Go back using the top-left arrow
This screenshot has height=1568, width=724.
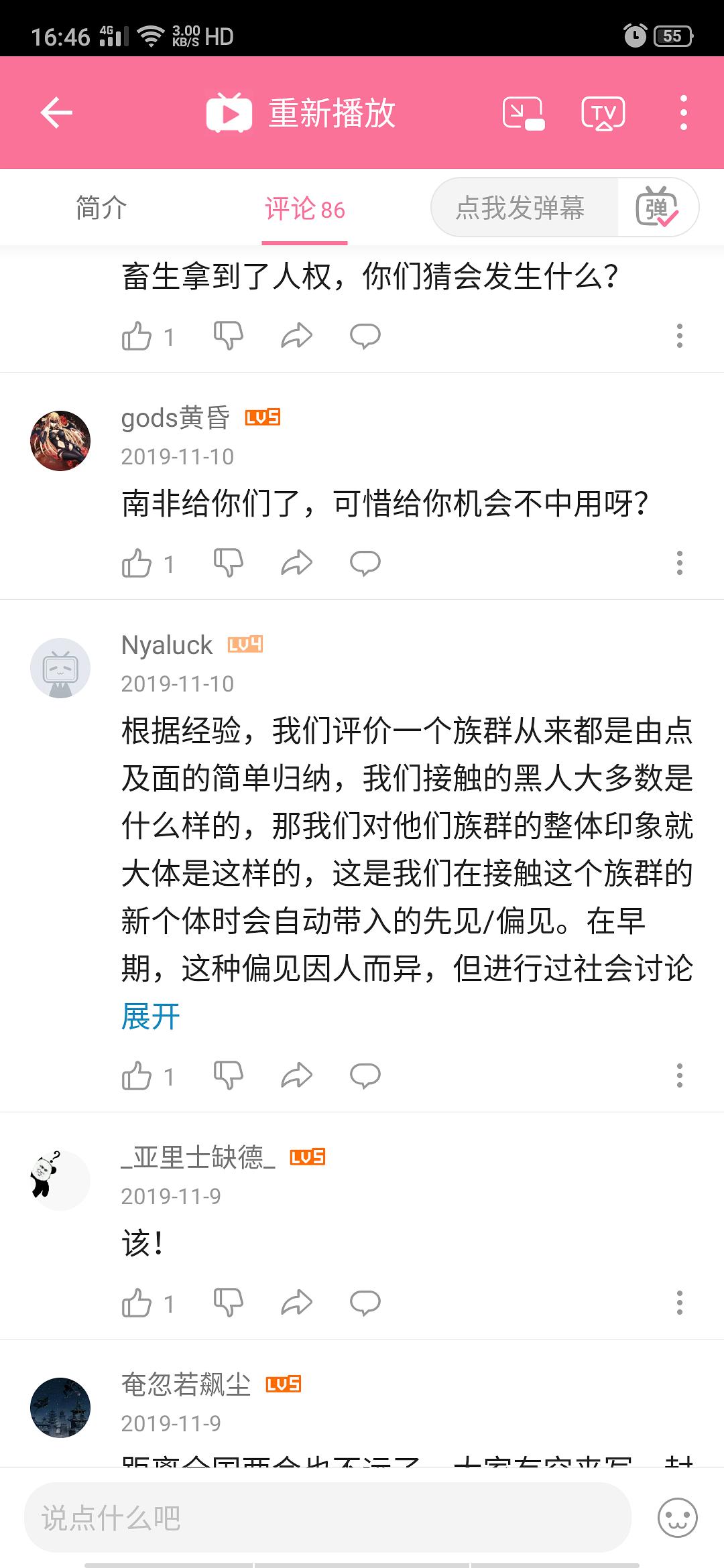[56, 113]
